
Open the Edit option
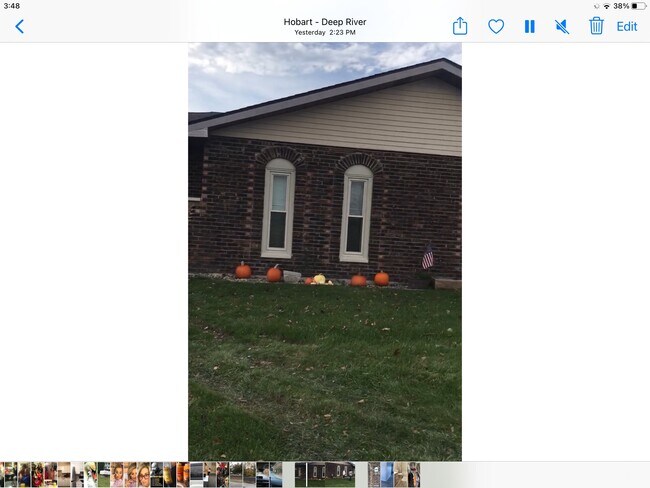click(x=627, y=27)
